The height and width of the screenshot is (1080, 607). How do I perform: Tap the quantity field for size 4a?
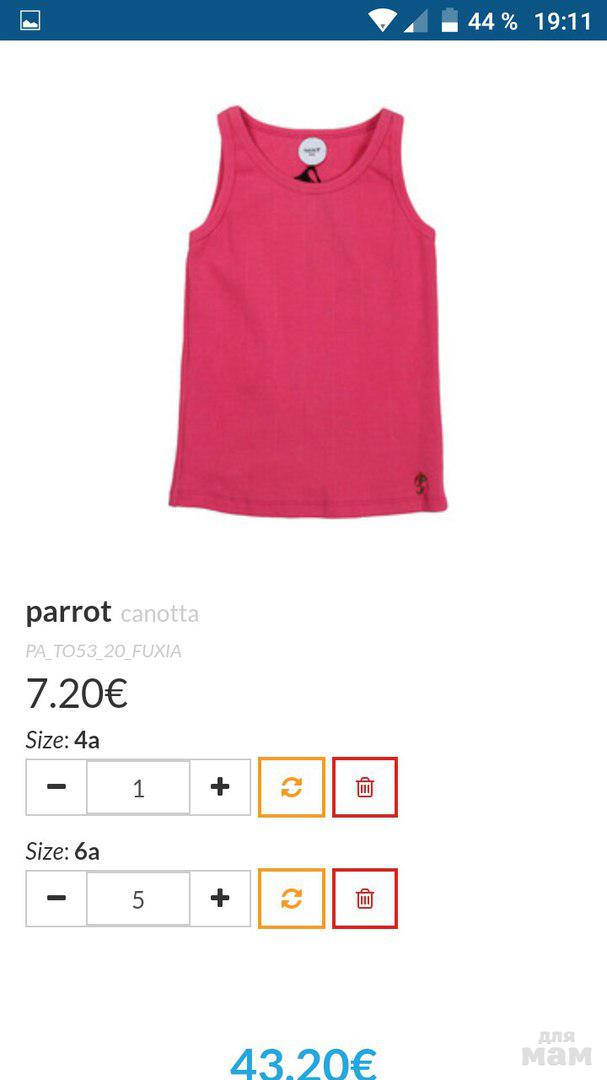pyautogui.click(x=138, y=788)
